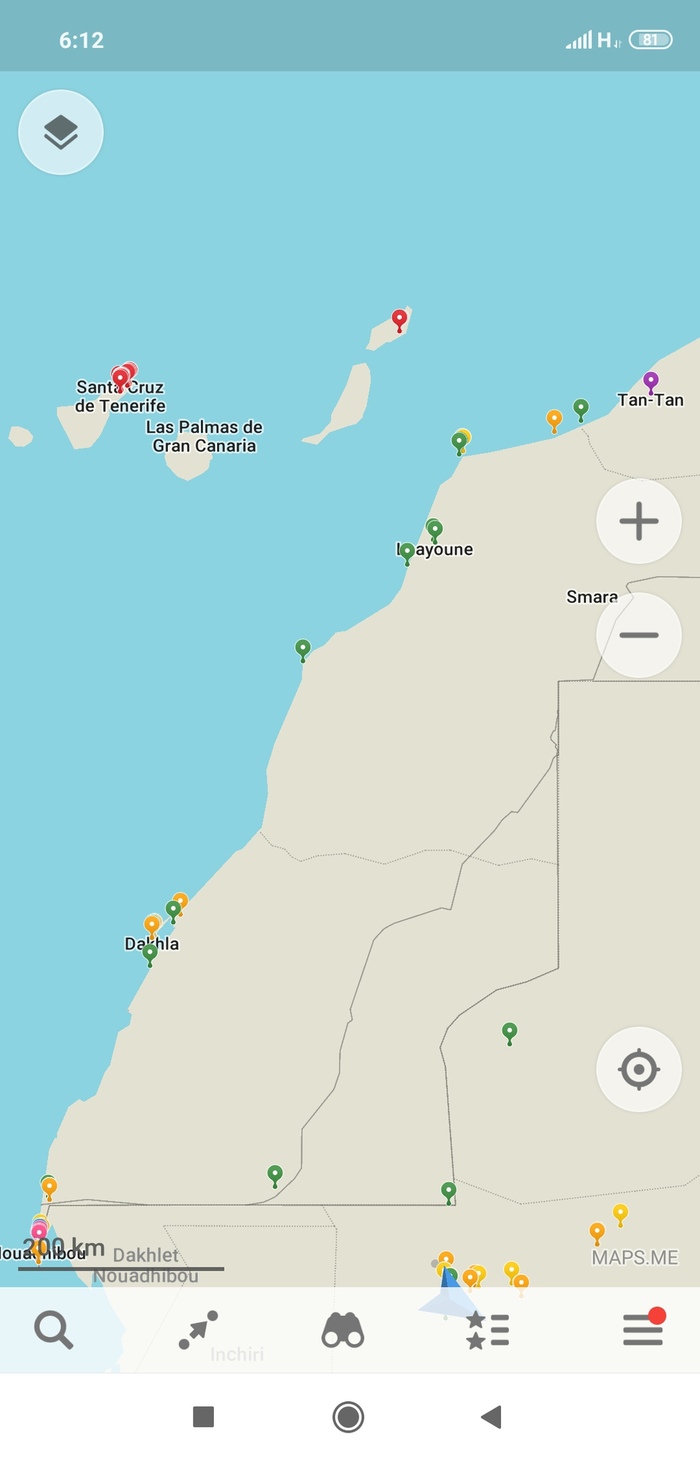Go to the home screen
Viewport: 700px width, 1457px height.
coord(348,1416)
